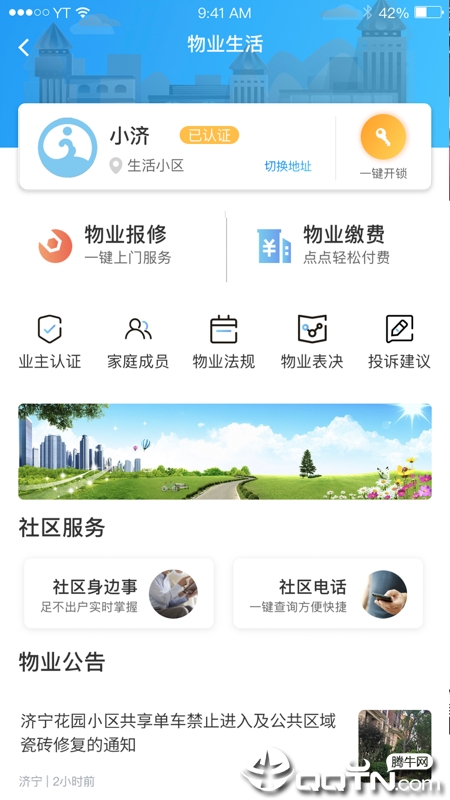Open 业主认证

click(x=50, y=342)
